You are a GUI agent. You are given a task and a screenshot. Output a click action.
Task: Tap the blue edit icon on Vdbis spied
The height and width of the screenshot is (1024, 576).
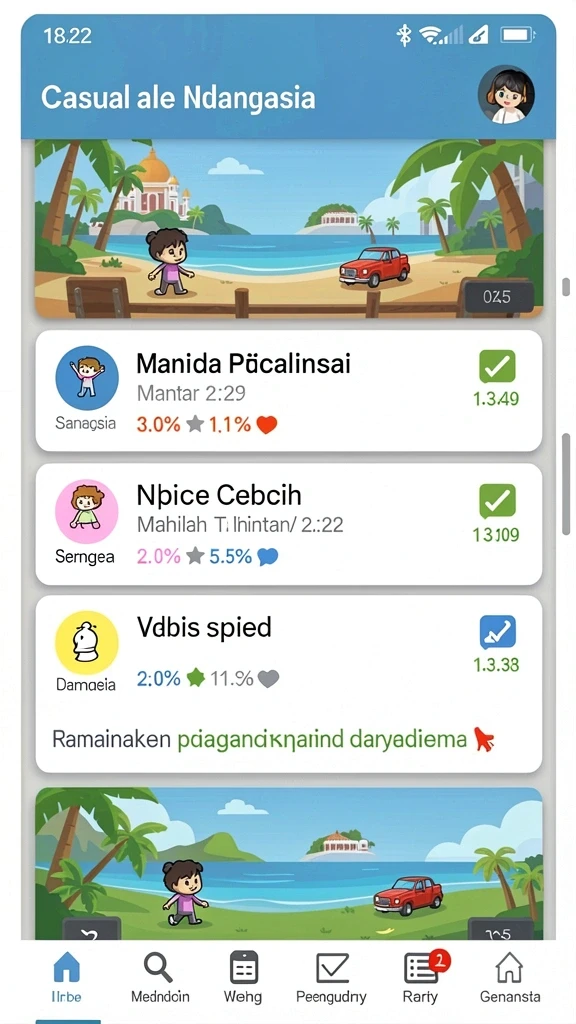pyautogui.click(x=497, y=632)
